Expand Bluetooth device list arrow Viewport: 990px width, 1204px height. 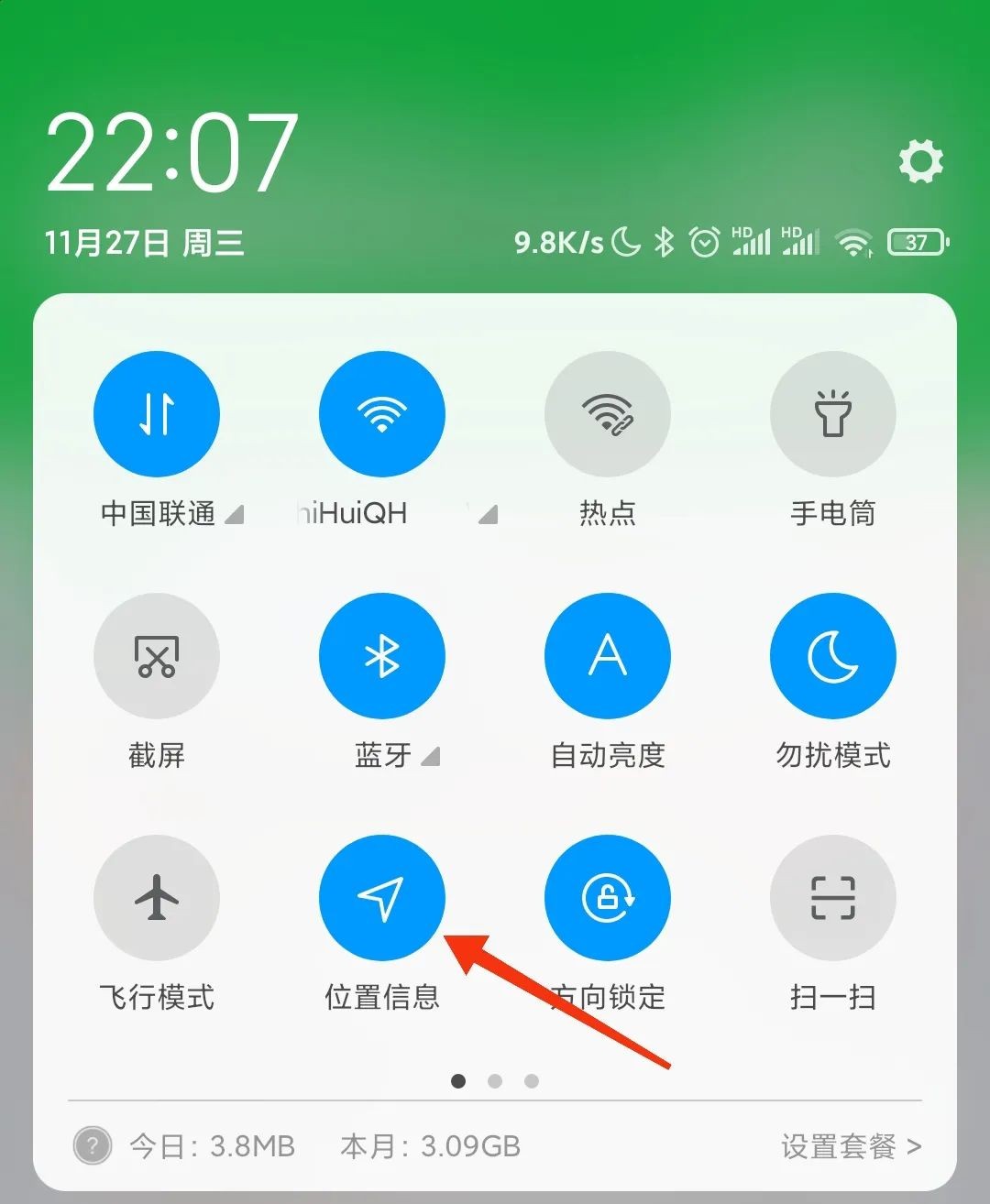(431, 757)
